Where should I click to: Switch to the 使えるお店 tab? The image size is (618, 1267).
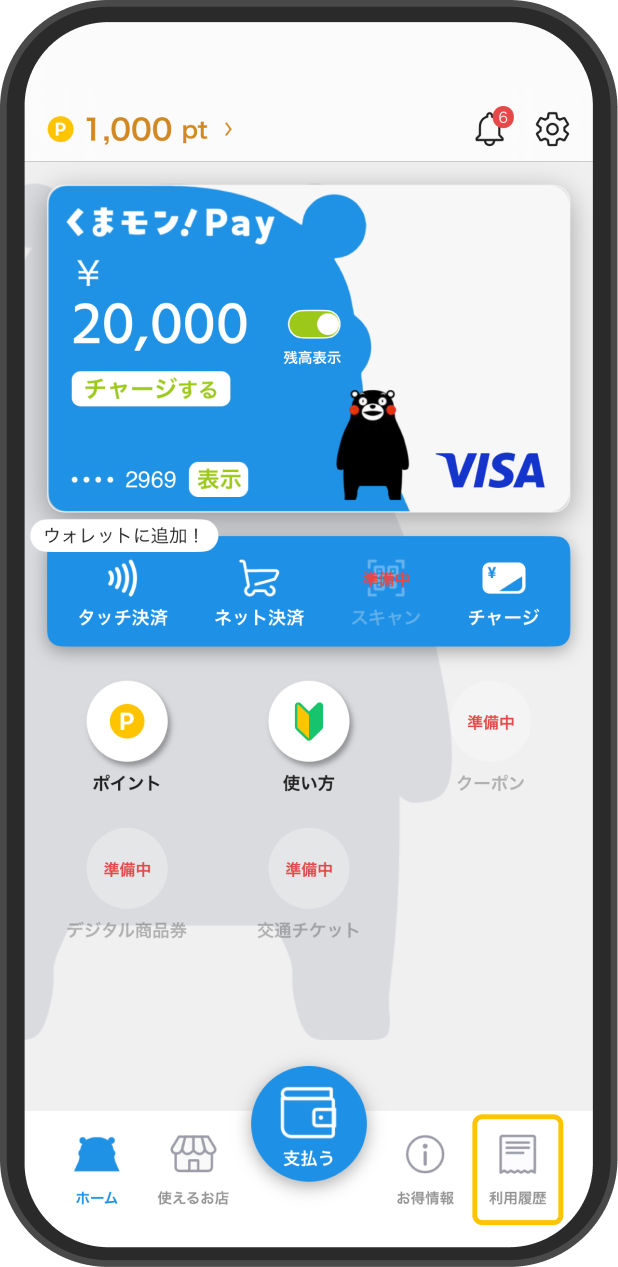(x=193, y=1168)
